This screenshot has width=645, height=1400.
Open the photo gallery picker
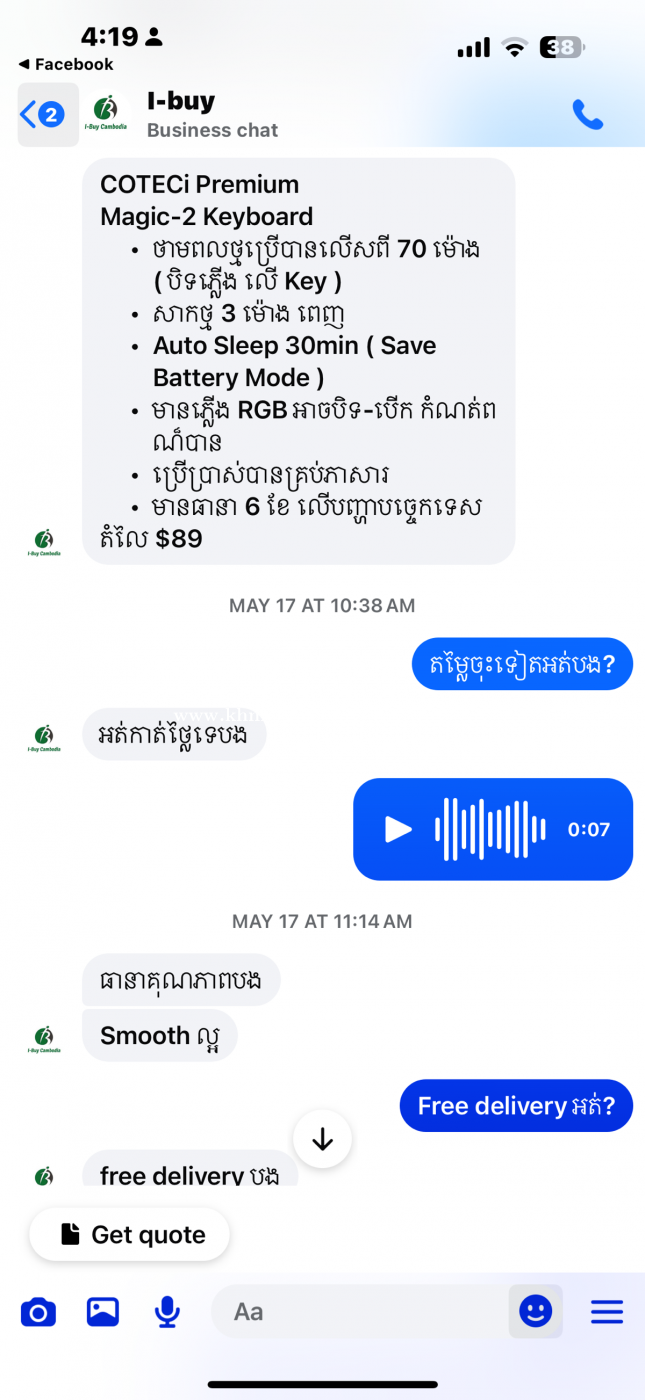[x=103, y=1311]
